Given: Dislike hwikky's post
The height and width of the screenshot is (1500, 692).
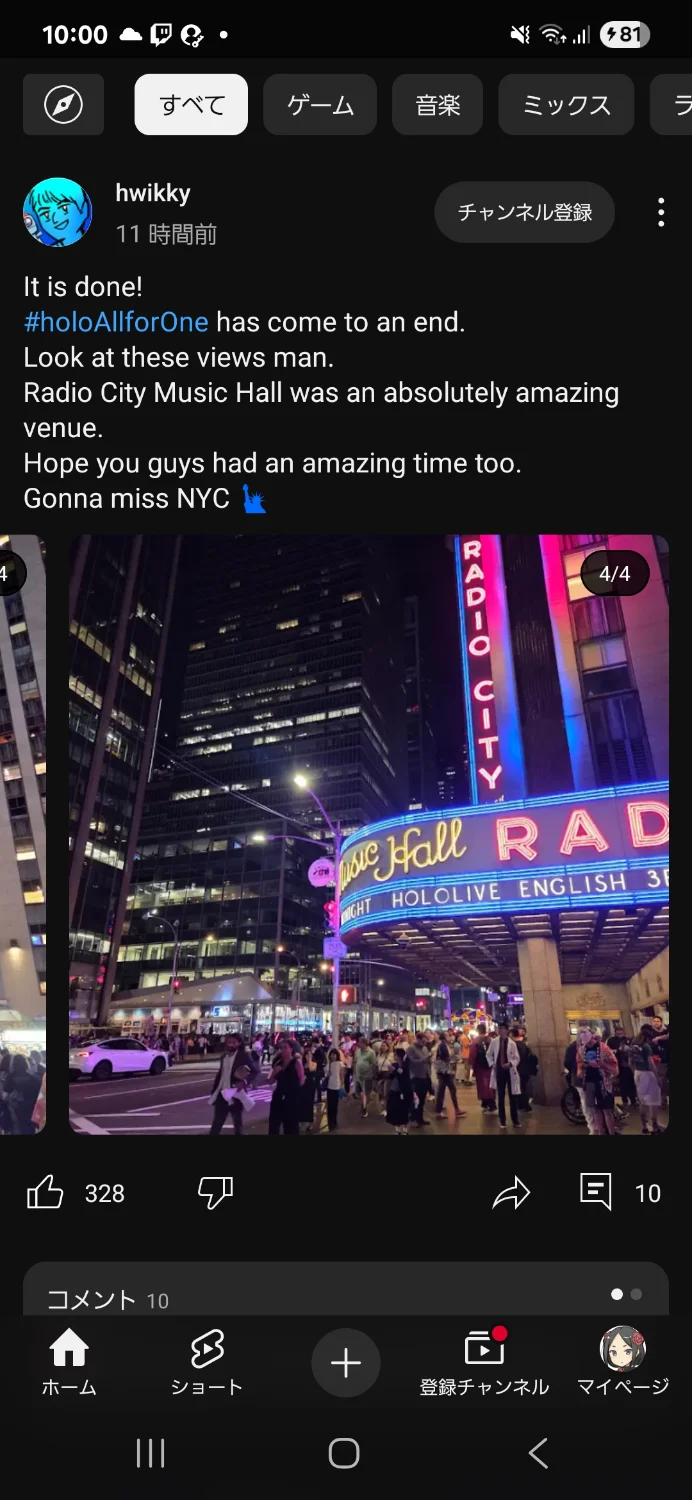Looking at the screenshot, I should 215,1192.
